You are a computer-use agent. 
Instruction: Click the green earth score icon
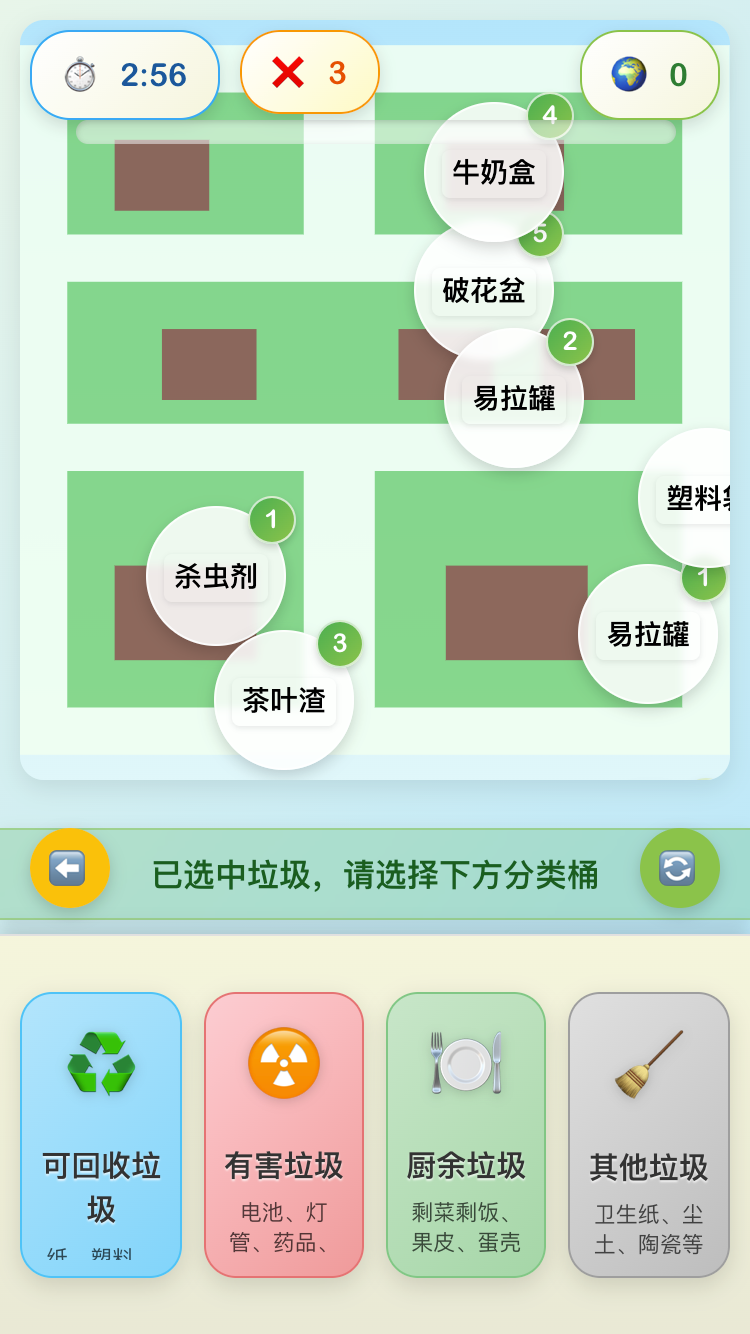coord(626,74)
